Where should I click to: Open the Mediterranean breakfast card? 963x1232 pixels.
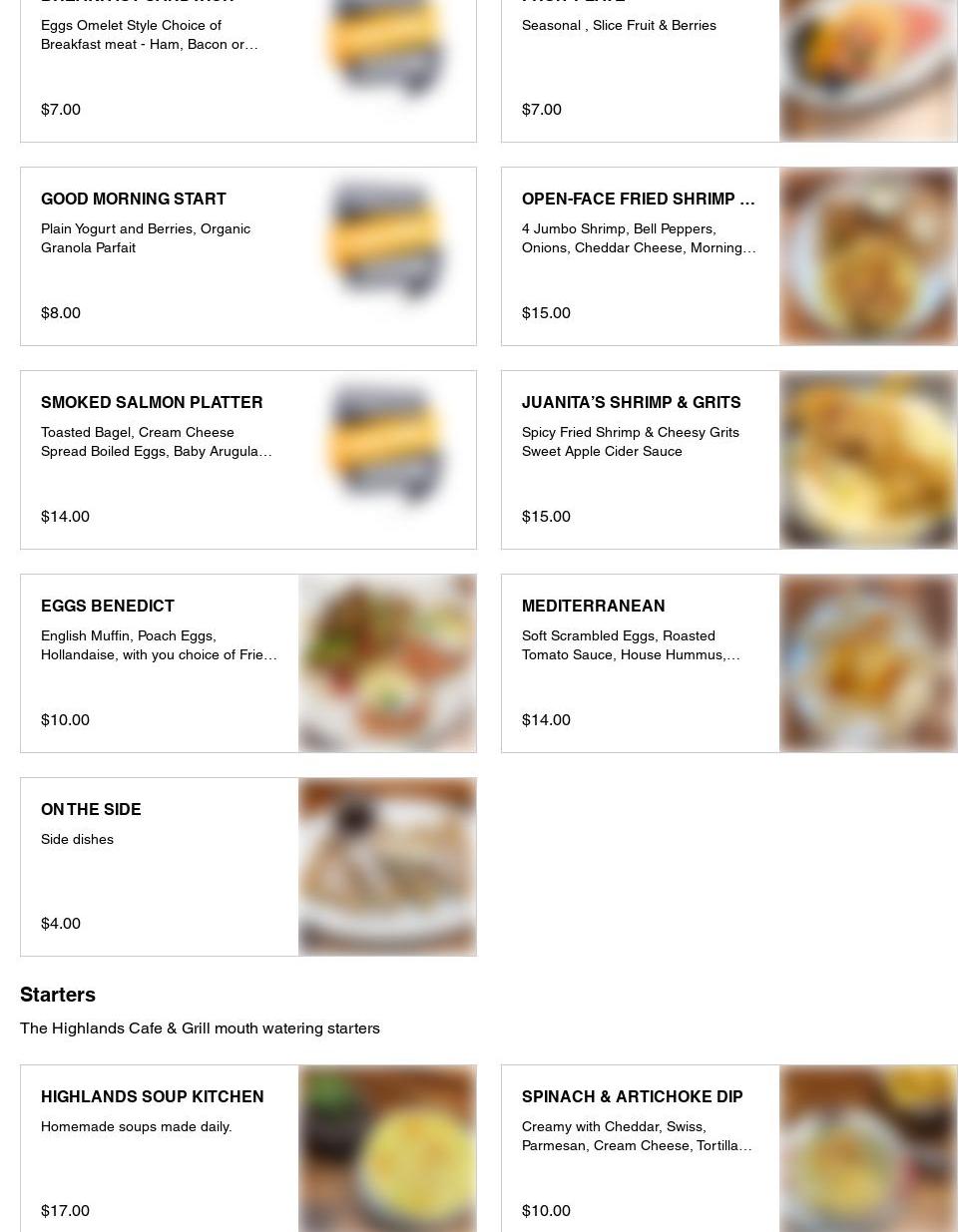click(x=728, y=663)
